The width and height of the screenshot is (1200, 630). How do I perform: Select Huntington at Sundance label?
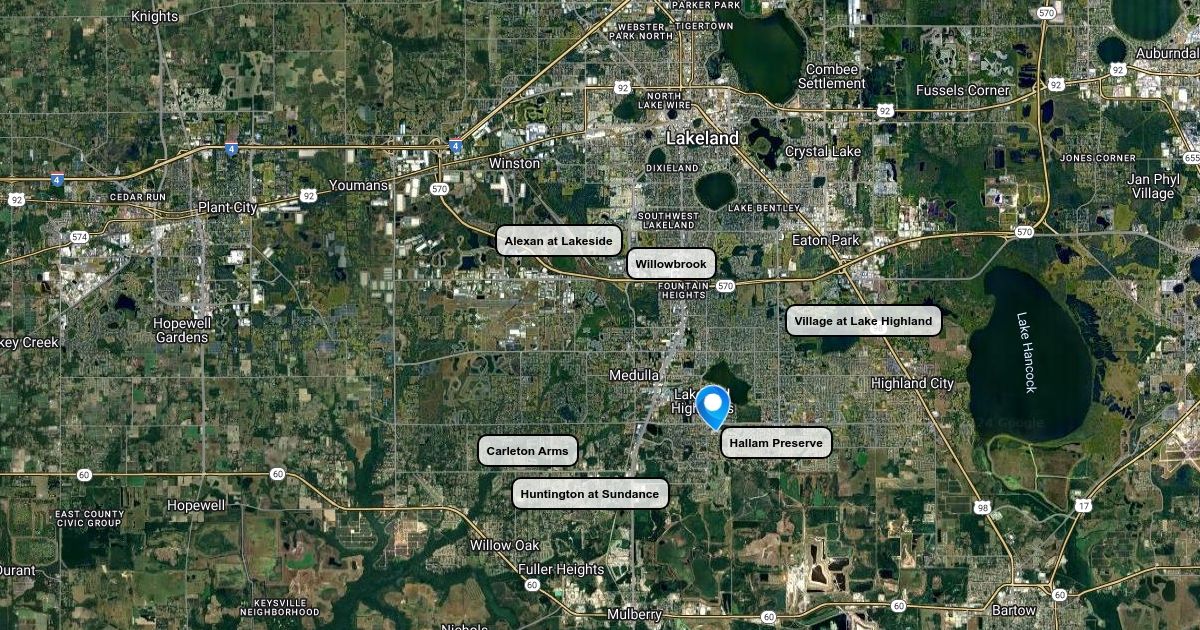pos(589,494)
